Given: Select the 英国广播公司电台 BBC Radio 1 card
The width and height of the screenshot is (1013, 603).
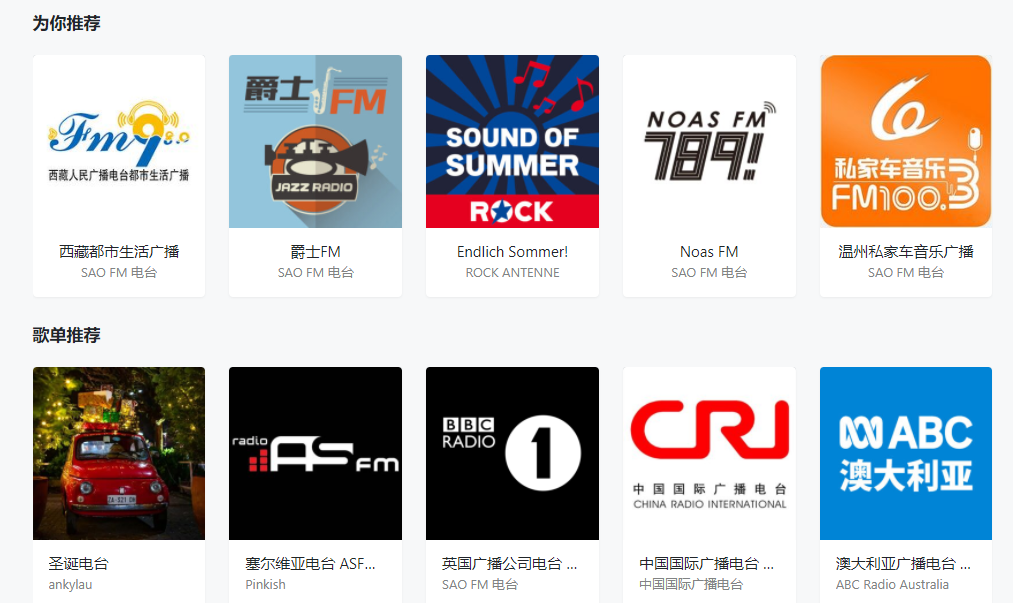Looking at the screenshot, I should tap(512, 453).
